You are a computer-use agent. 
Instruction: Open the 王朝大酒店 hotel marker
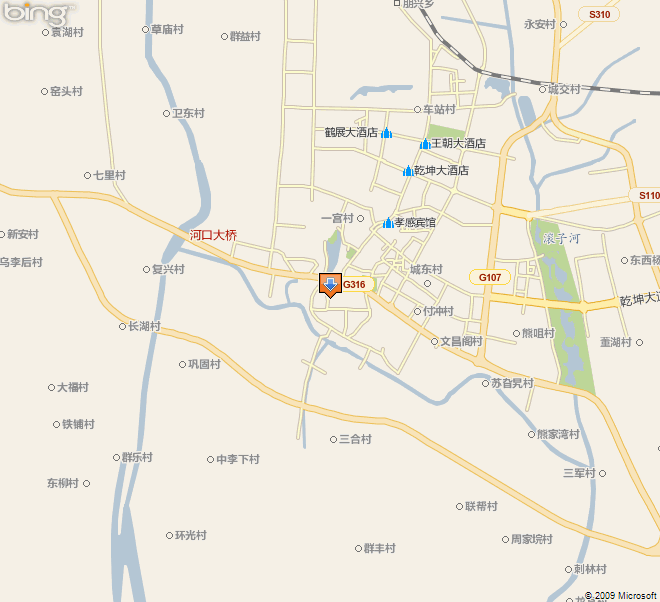[425, 144]
